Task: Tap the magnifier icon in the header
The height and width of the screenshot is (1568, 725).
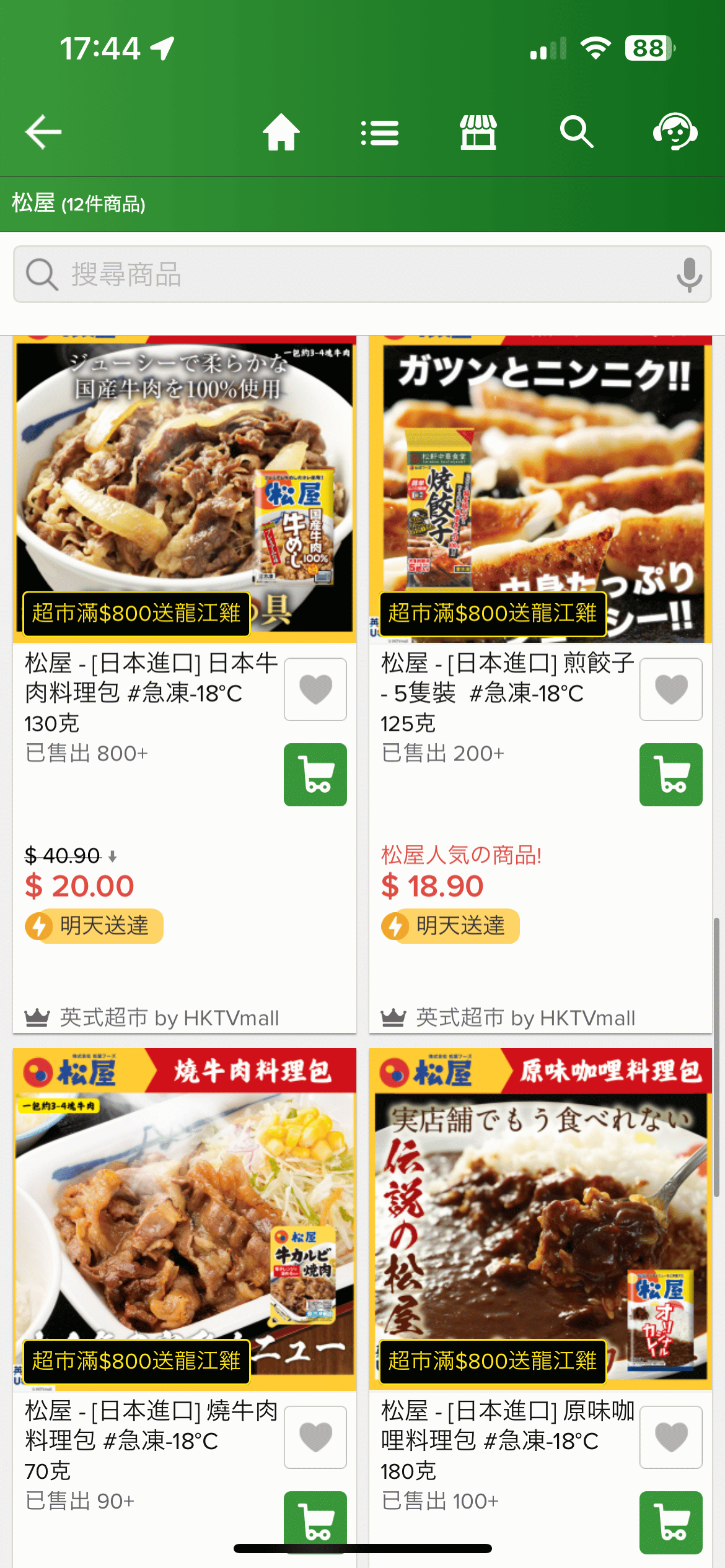Action: [x=576, y=132]
